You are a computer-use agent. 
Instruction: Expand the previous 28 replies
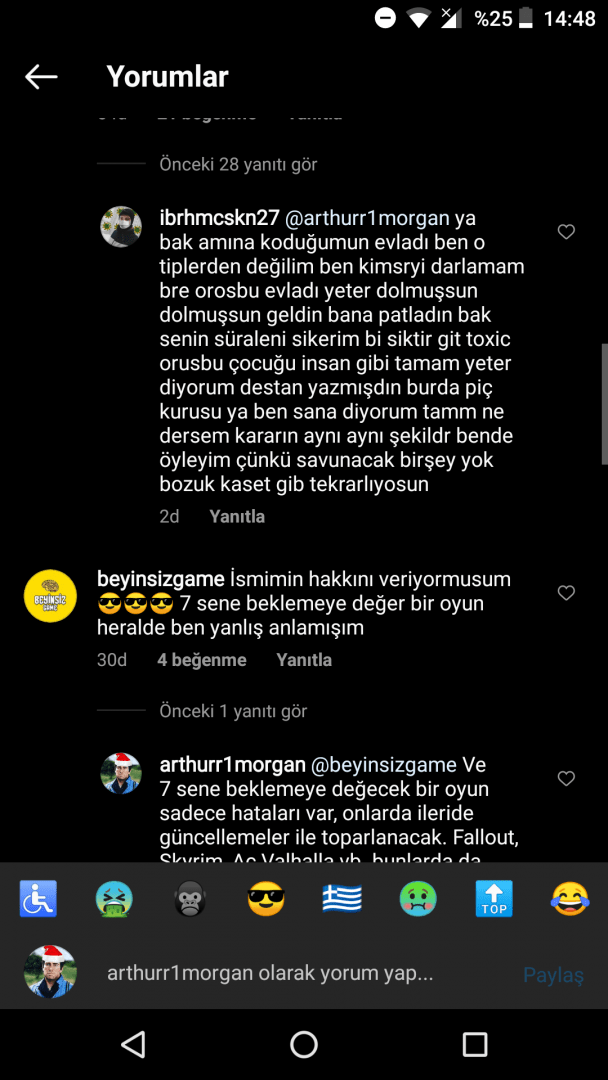click(x=238, y=164)
